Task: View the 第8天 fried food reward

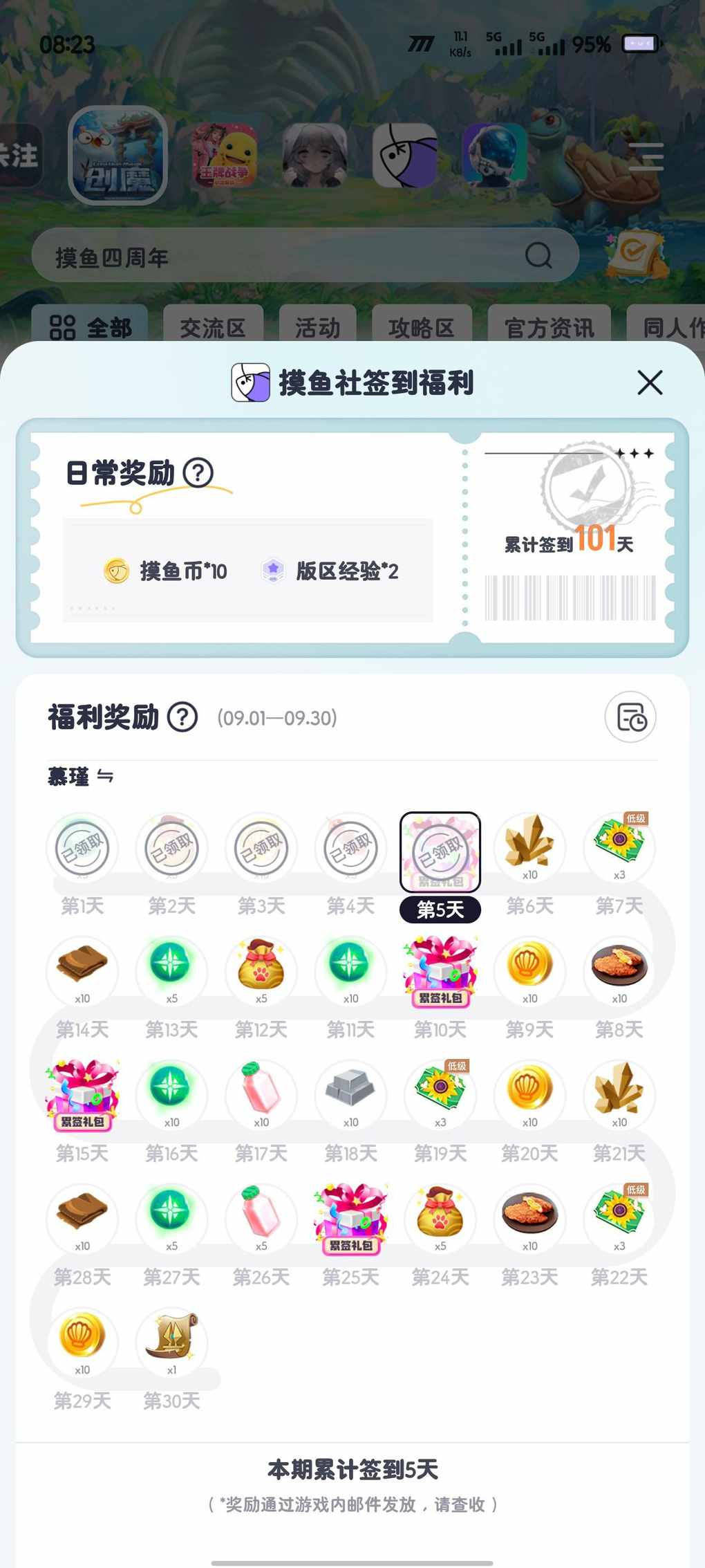Action: pyautogui.click(x=619, y=972)
